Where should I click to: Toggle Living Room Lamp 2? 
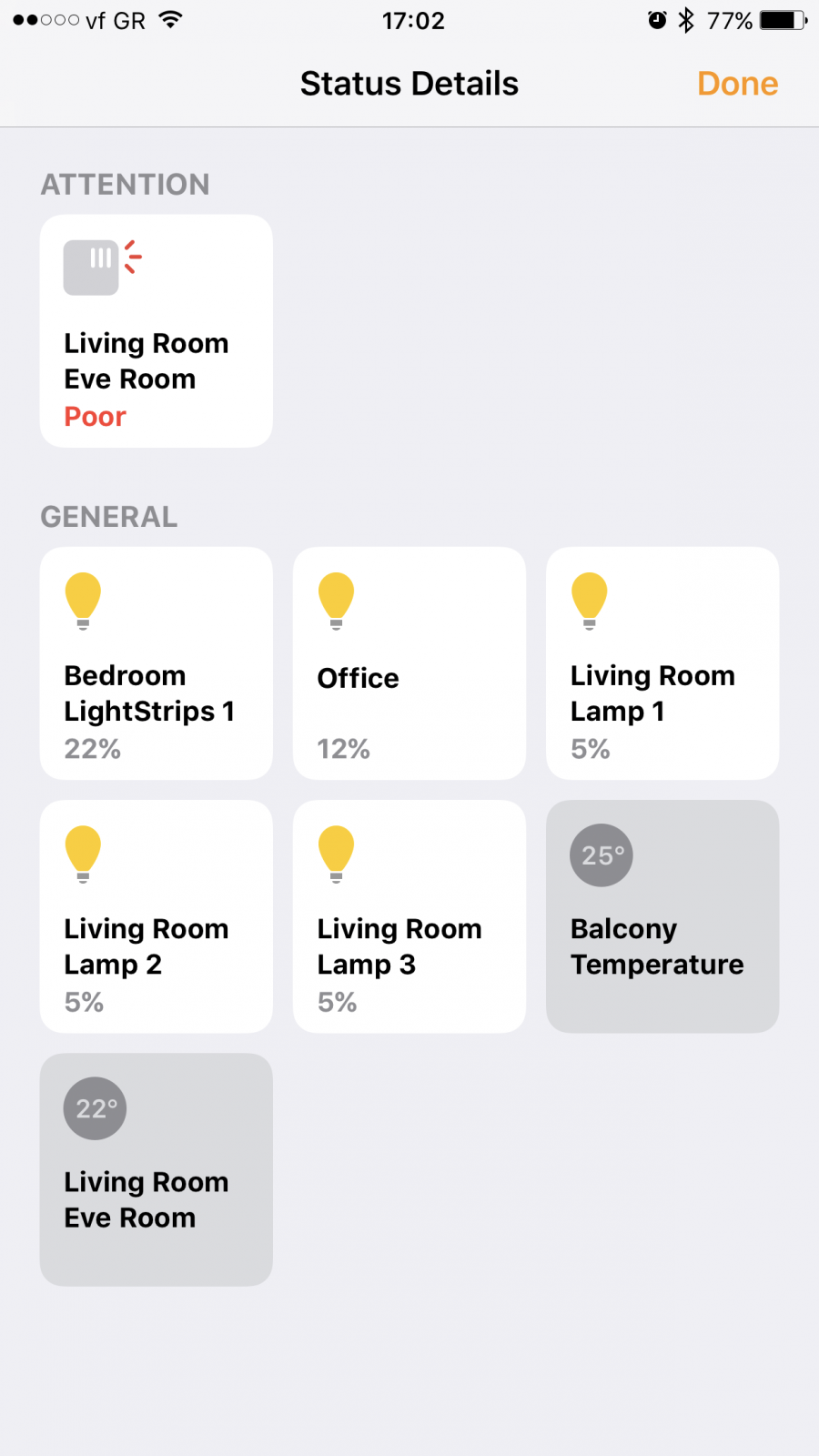click(x=157, y=916)
